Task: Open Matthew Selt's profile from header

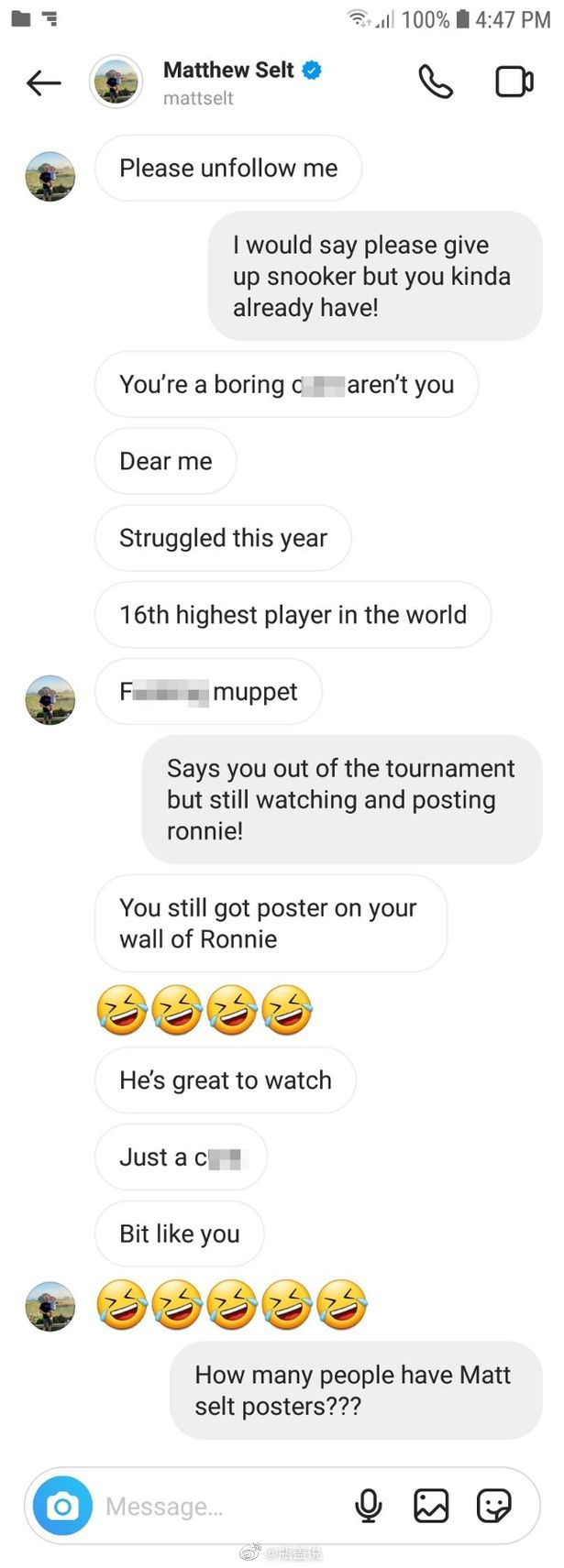Action: pyautogui.click(x=227, y=82)
